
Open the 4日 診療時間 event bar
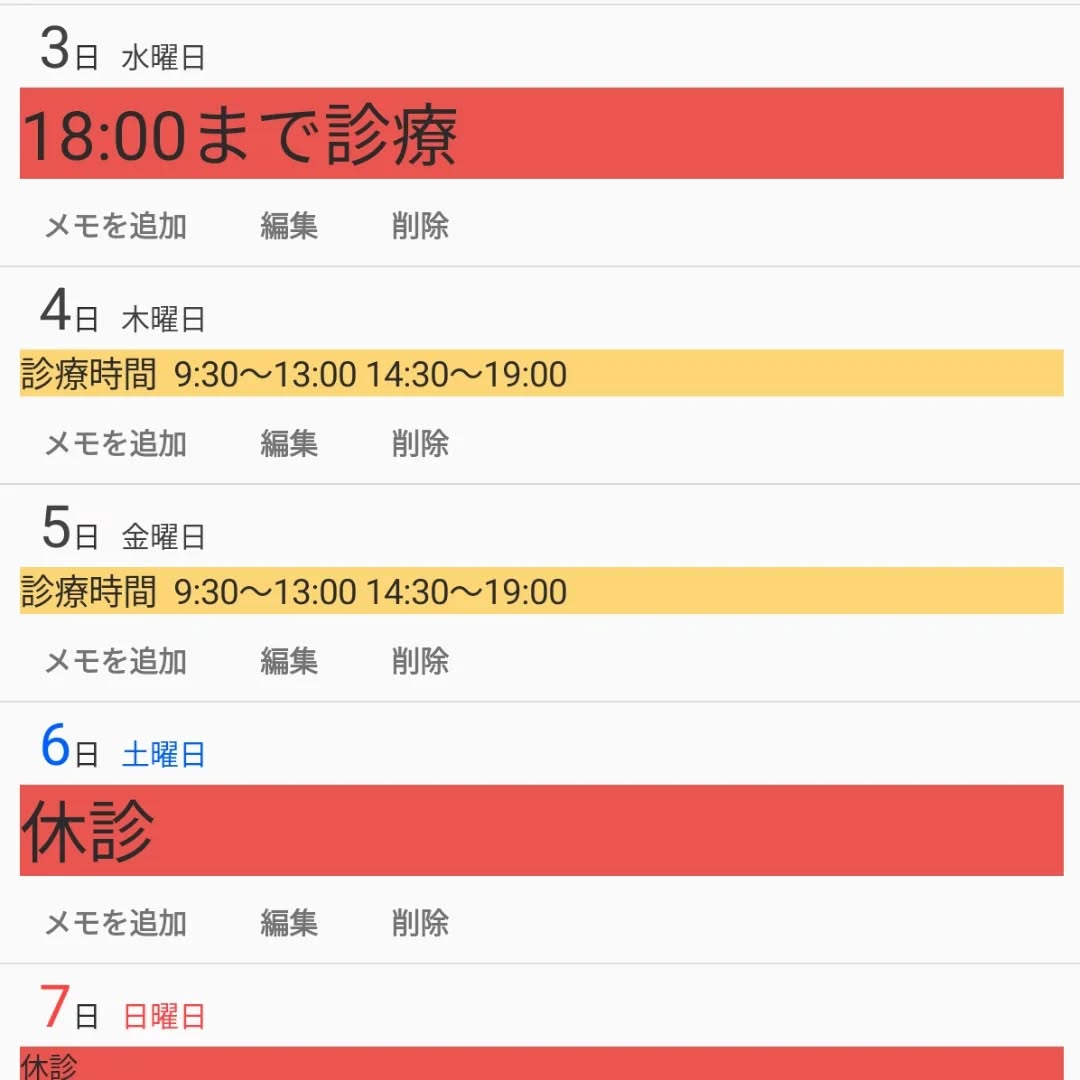(x=541, y=373)
